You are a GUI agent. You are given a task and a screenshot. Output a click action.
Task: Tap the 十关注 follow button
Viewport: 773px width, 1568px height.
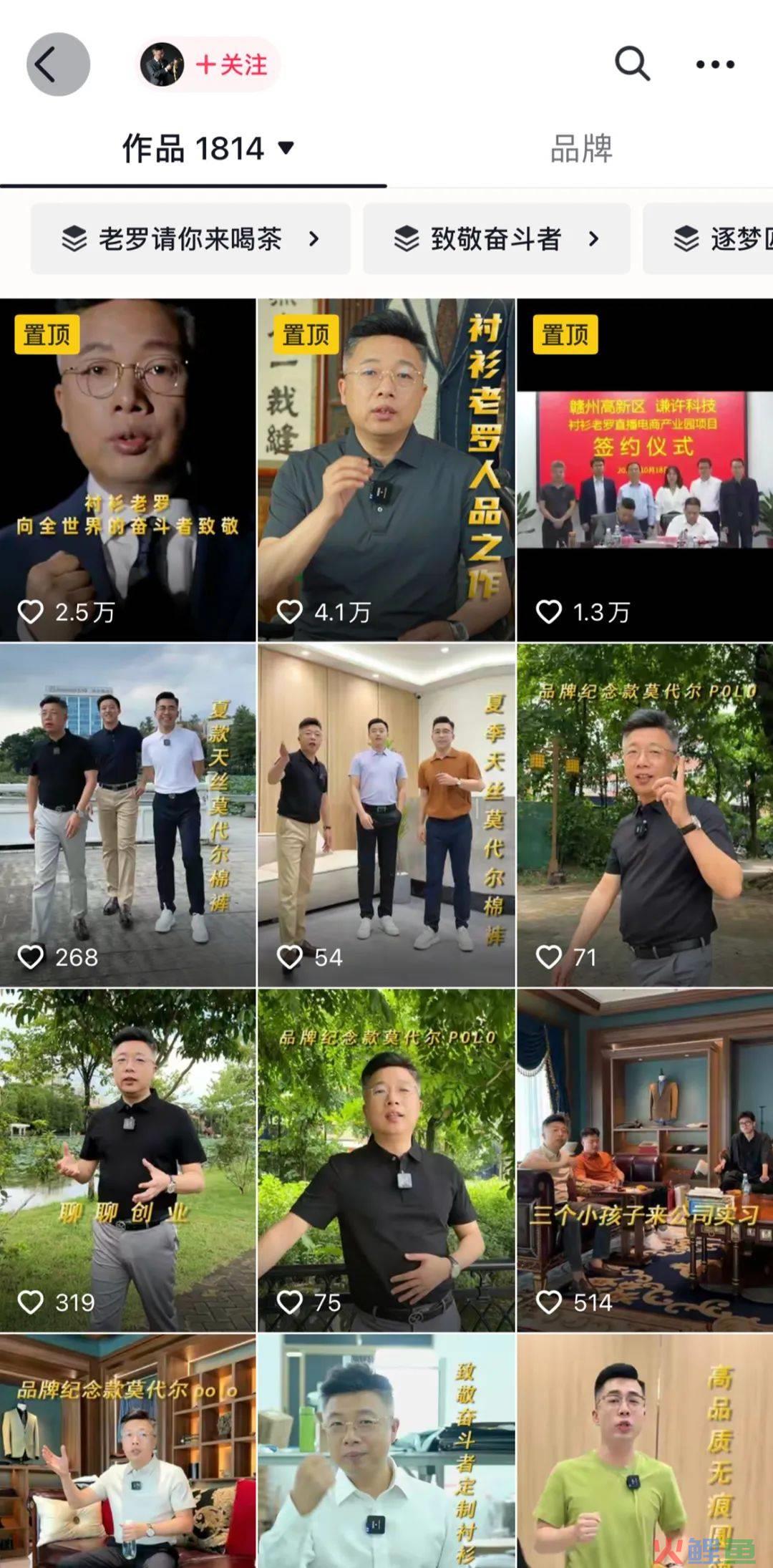pyautogui.click(x=232, y=66)
